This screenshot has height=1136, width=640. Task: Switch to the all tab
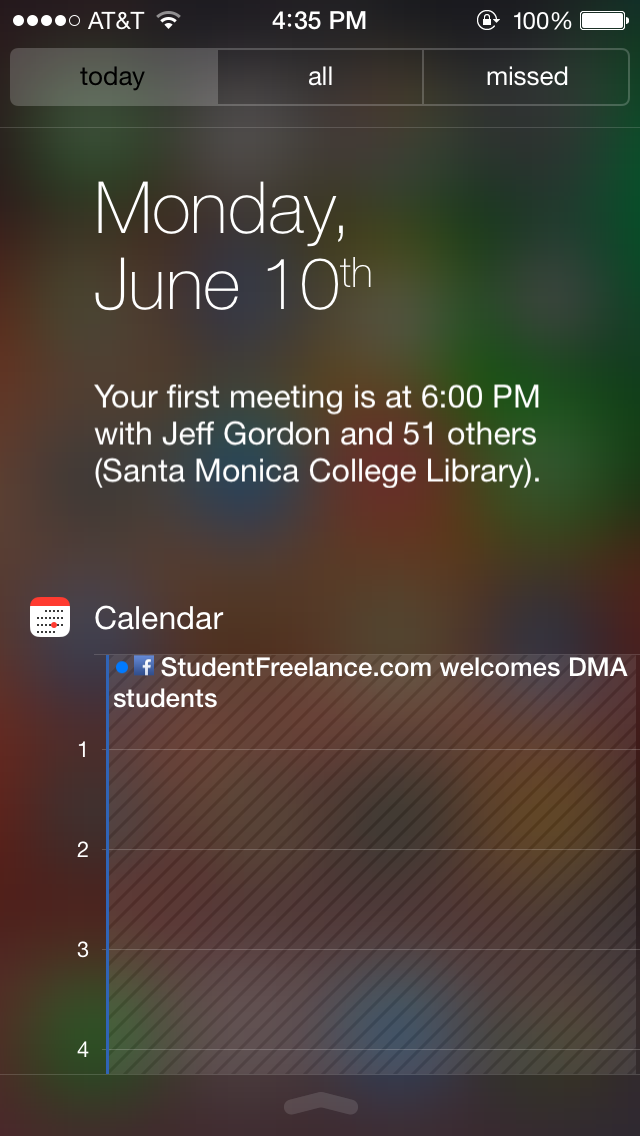pyautogui.click(x=320, y=77)
